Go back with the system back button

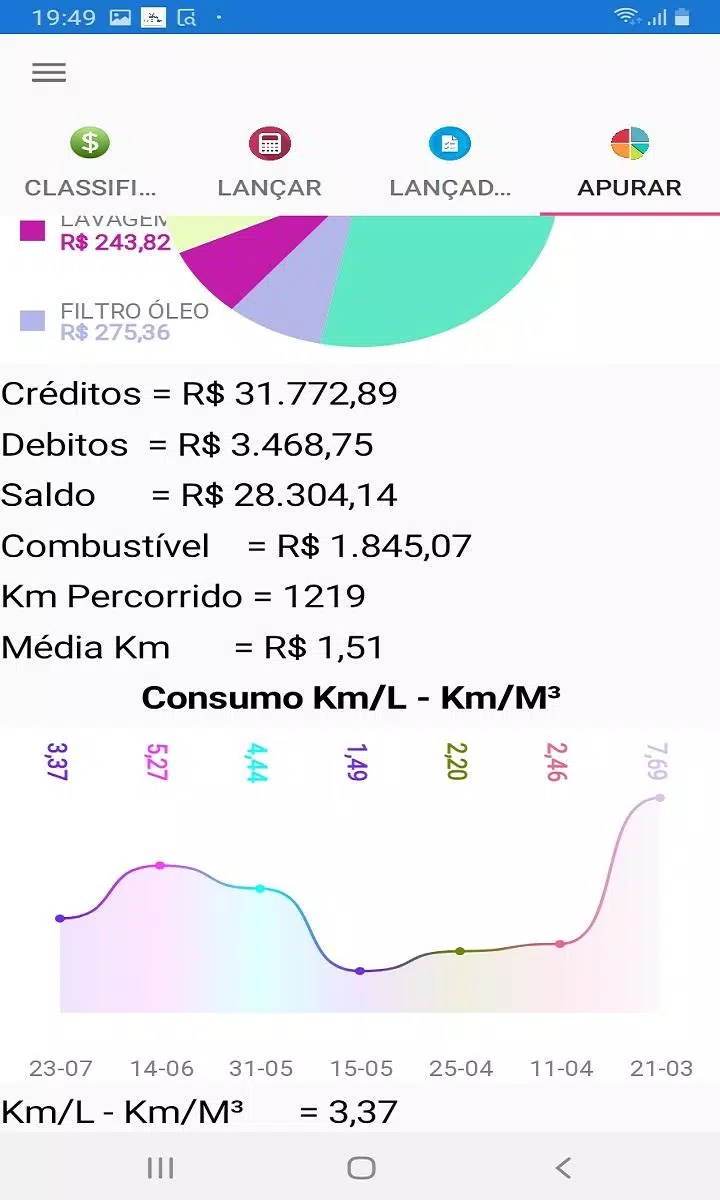click(x=563, y=1167)
